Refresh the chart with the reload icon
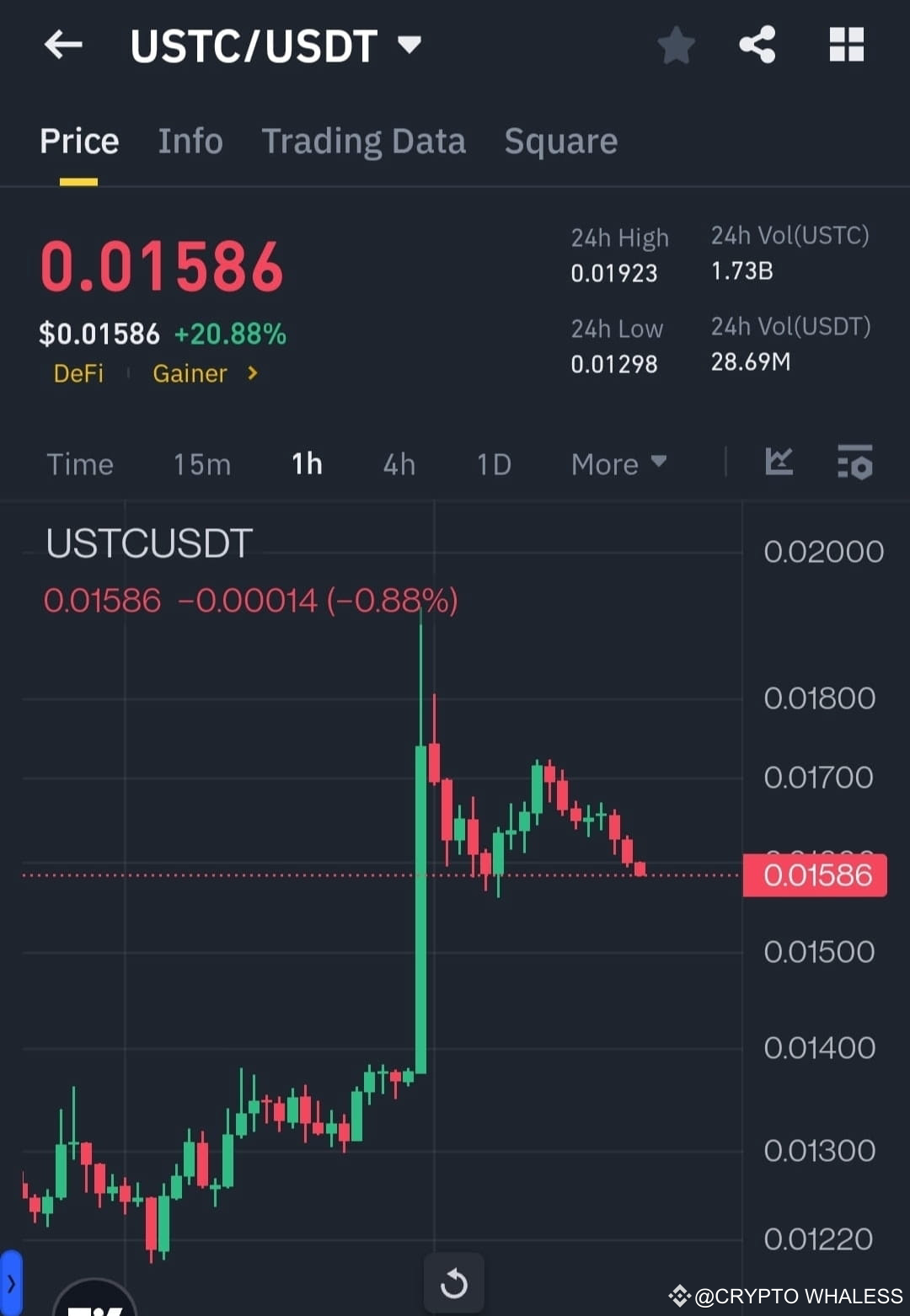The height and width of the screenshot is (1316, 910). pyautogui.click(x=454, y=1282)
